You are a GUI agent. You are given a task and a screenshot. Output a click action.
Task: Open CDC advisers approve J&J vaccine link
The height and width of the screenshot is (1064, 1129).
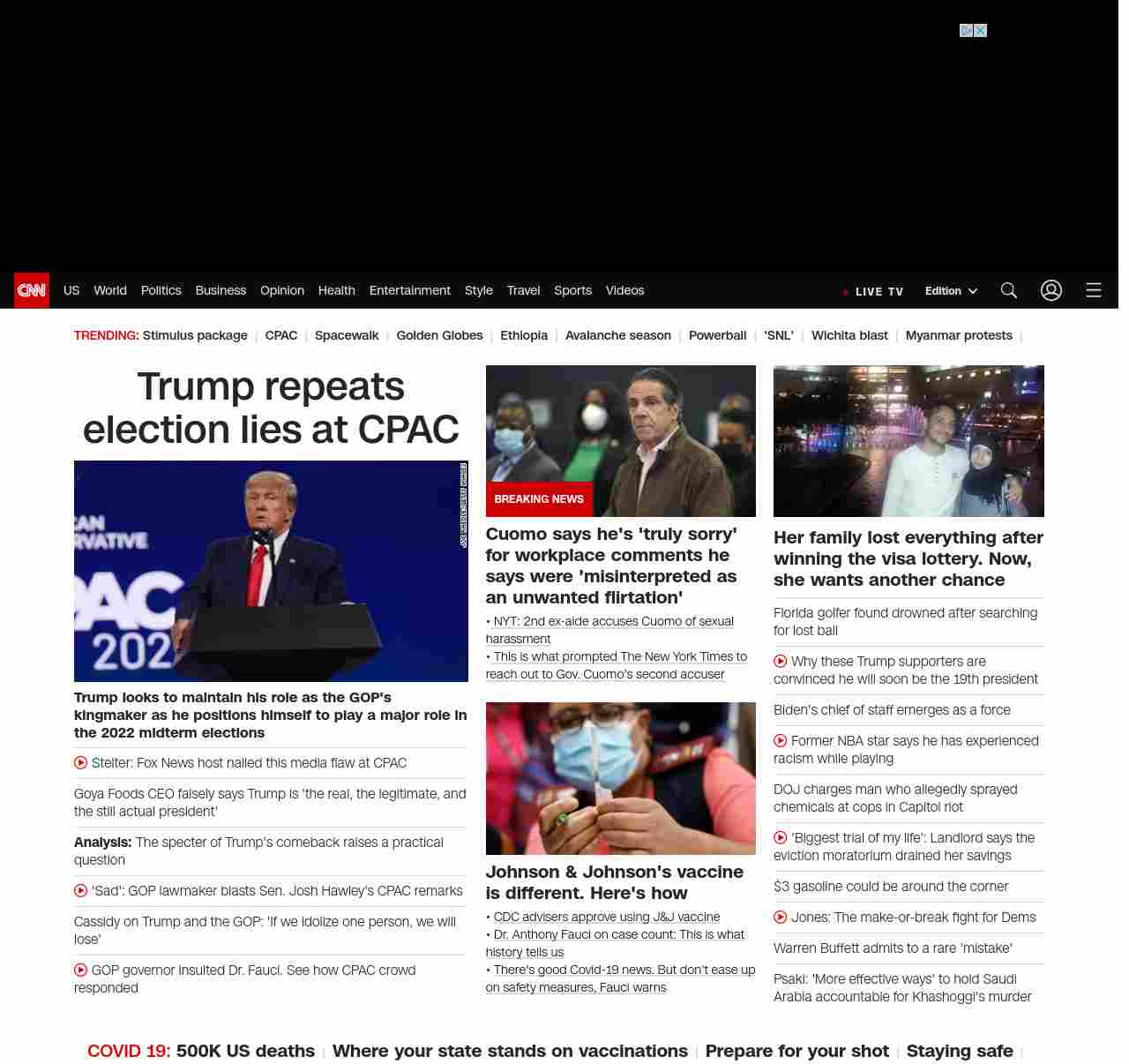(x=606, y=917)
